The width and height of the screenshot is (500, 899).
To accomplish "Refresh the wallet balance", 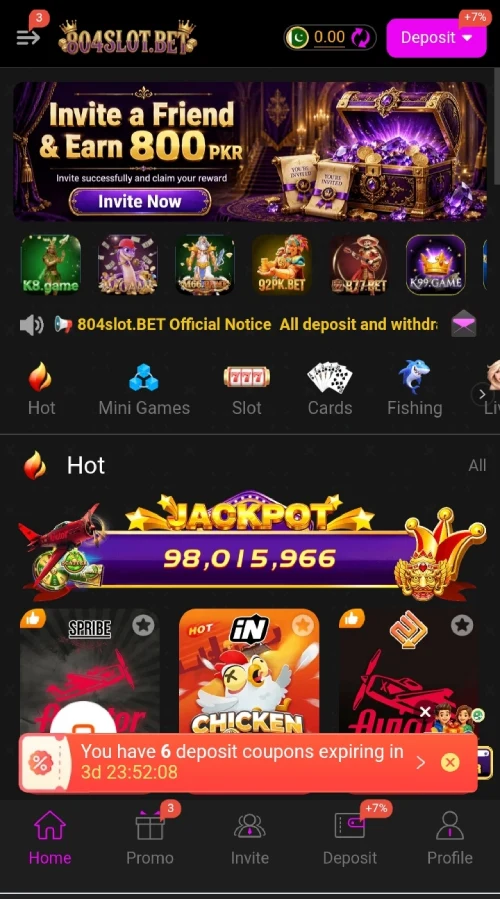I will tap(361, 38).
